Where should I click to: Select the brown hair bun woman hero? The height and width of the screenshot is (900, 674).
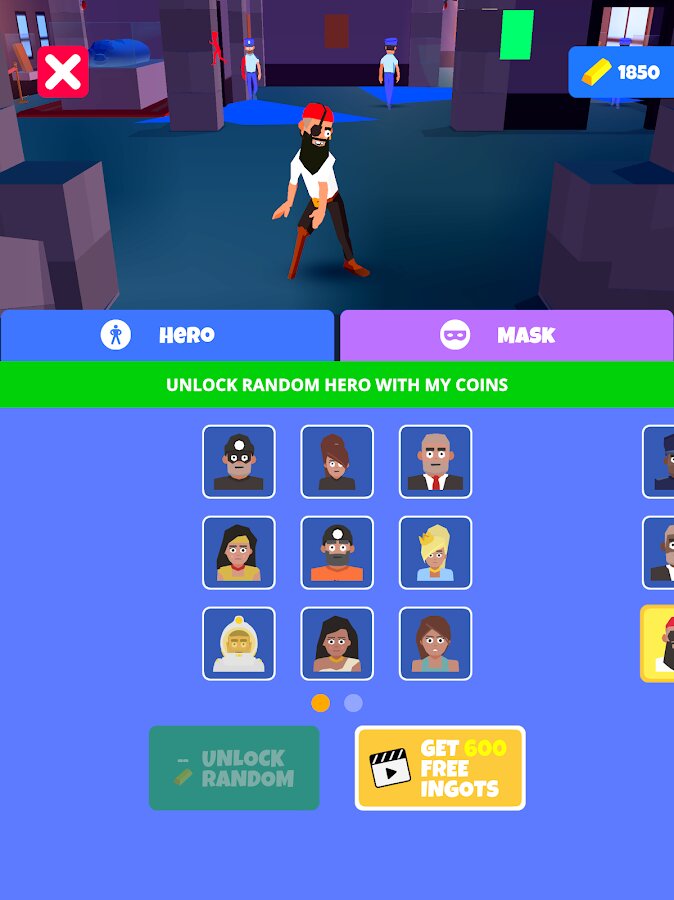(x=337, y=462)
